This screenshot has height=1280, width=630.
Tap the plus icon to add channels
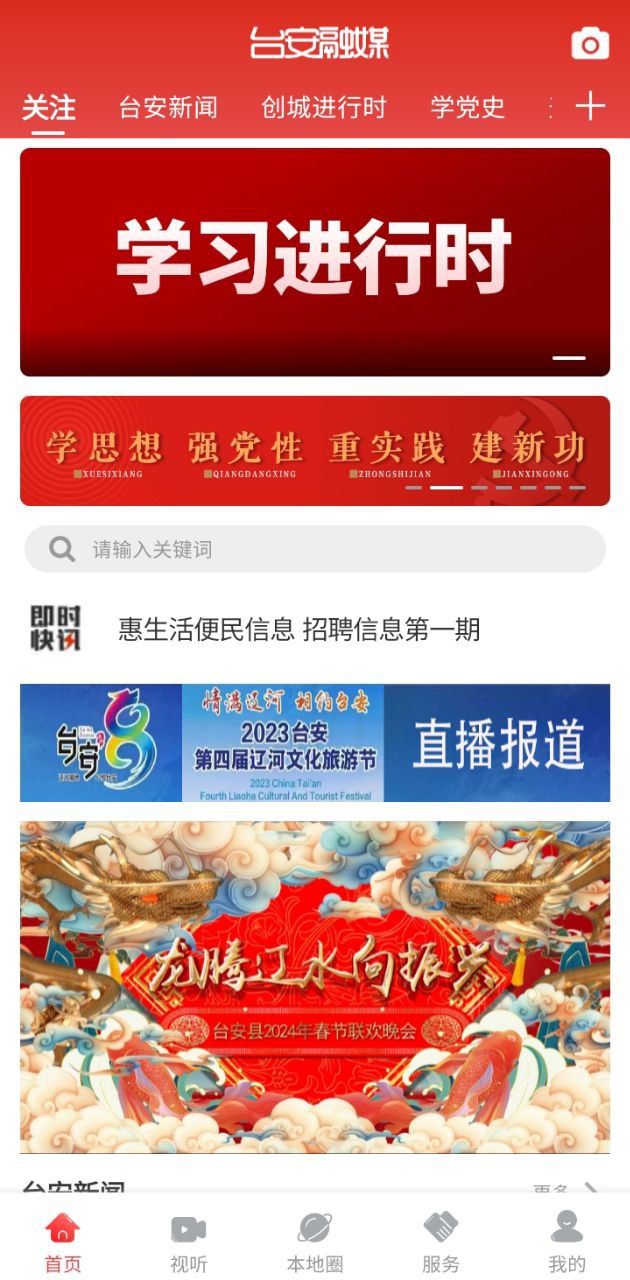pyautogui.click(x=591, y=106)
